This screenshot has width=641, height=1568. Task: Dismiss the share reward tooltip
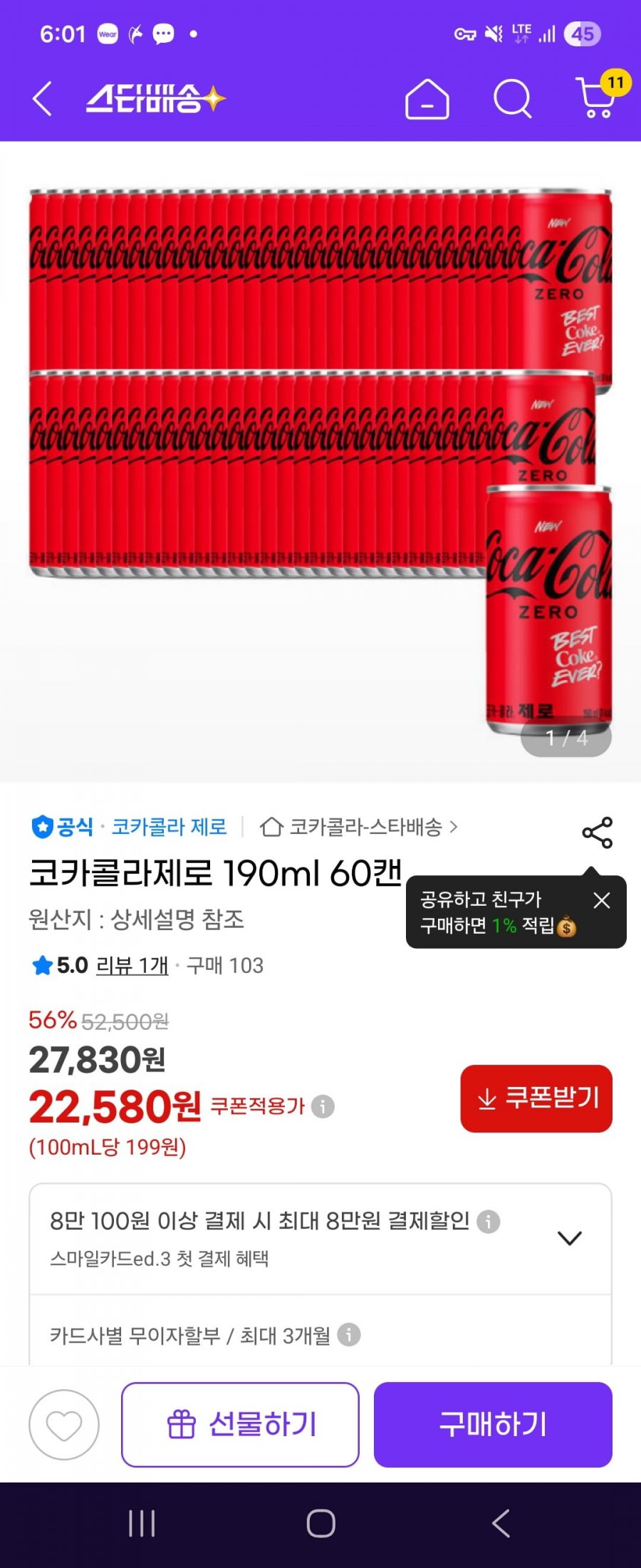click(x=602, y=900)
